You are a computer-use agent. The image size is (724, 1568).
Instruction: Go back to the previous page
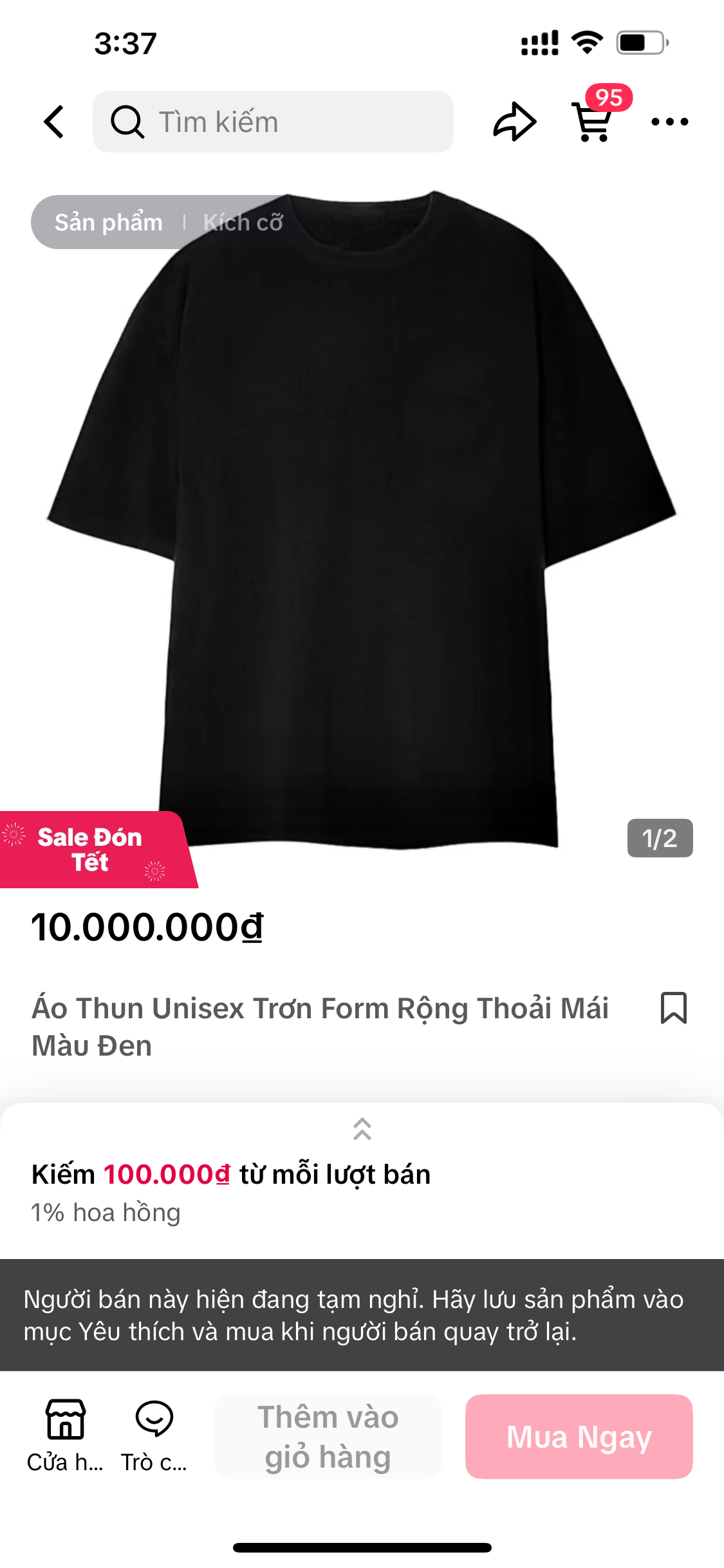click(x=55, y=122)
